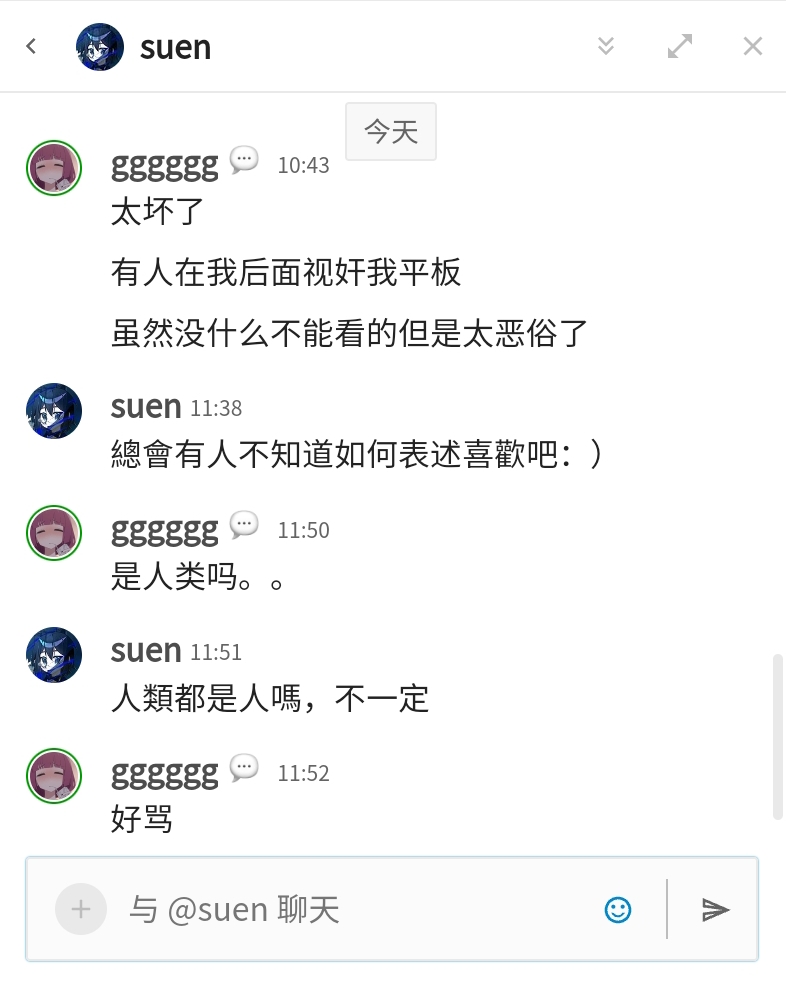The height and width of the screenshot is (989, 786).
Task: Go back from the suen chat
Action: 31,46
